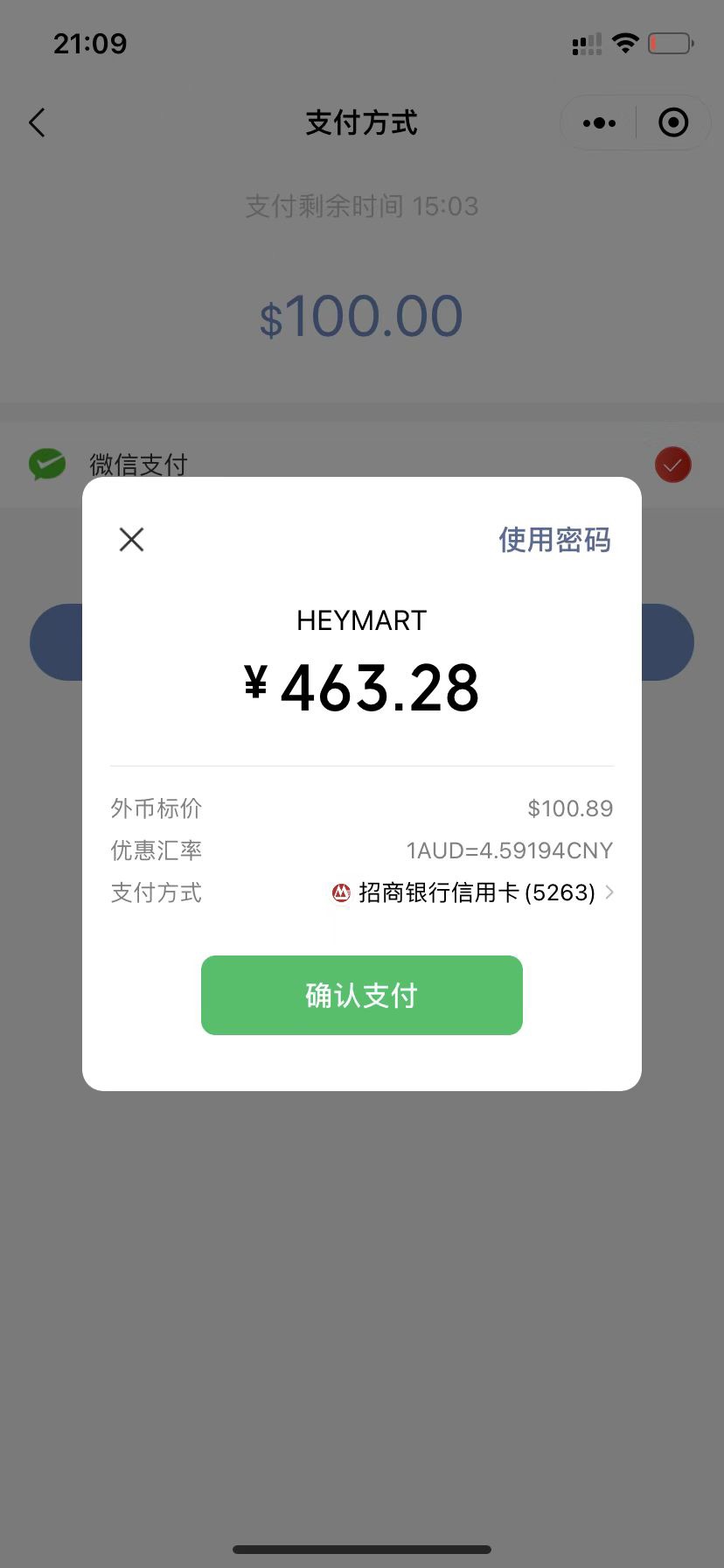Select 微信支付 as the payment option
Image resolution: width=724 pixels, height=1568 pixels.
pyautogui.click(x=138, y=464)
